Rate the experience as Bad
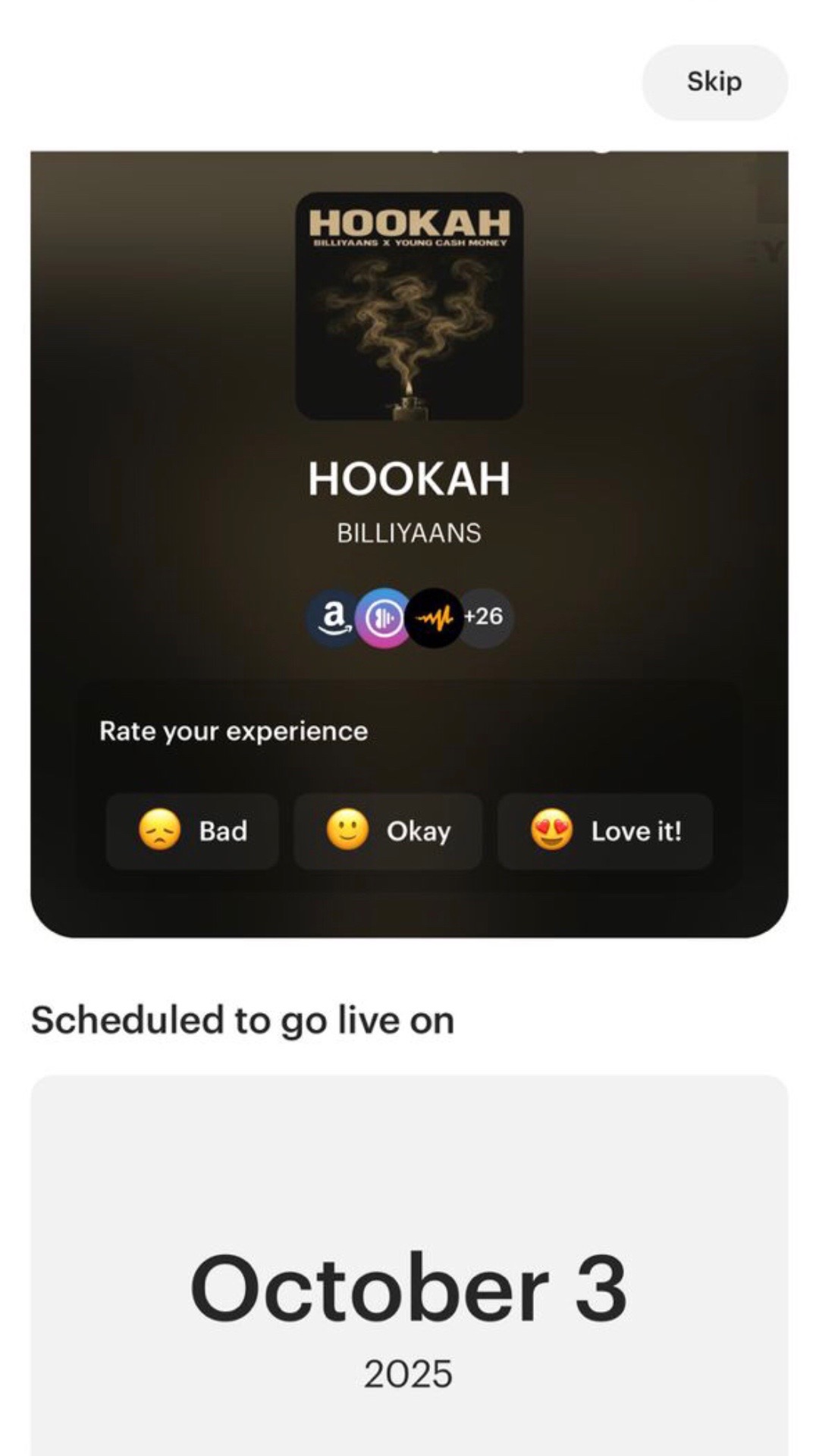 pyautogui.click(x=193, y=831)
